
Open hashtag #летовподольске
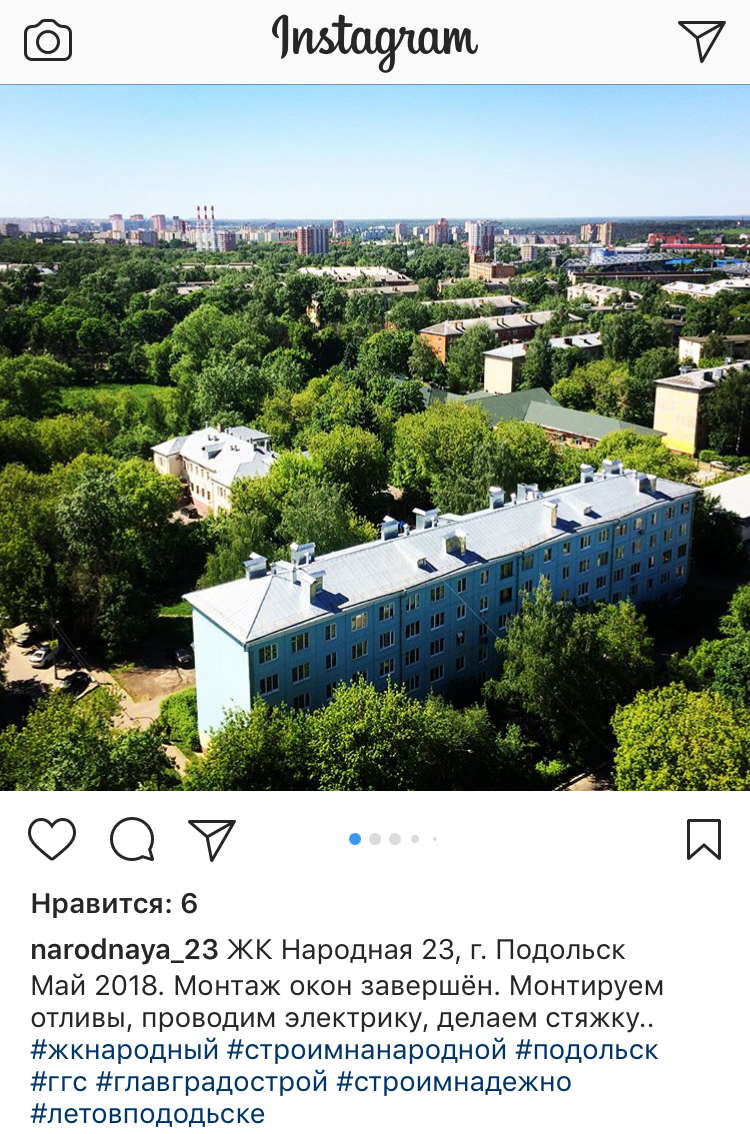pos(148,1114)
